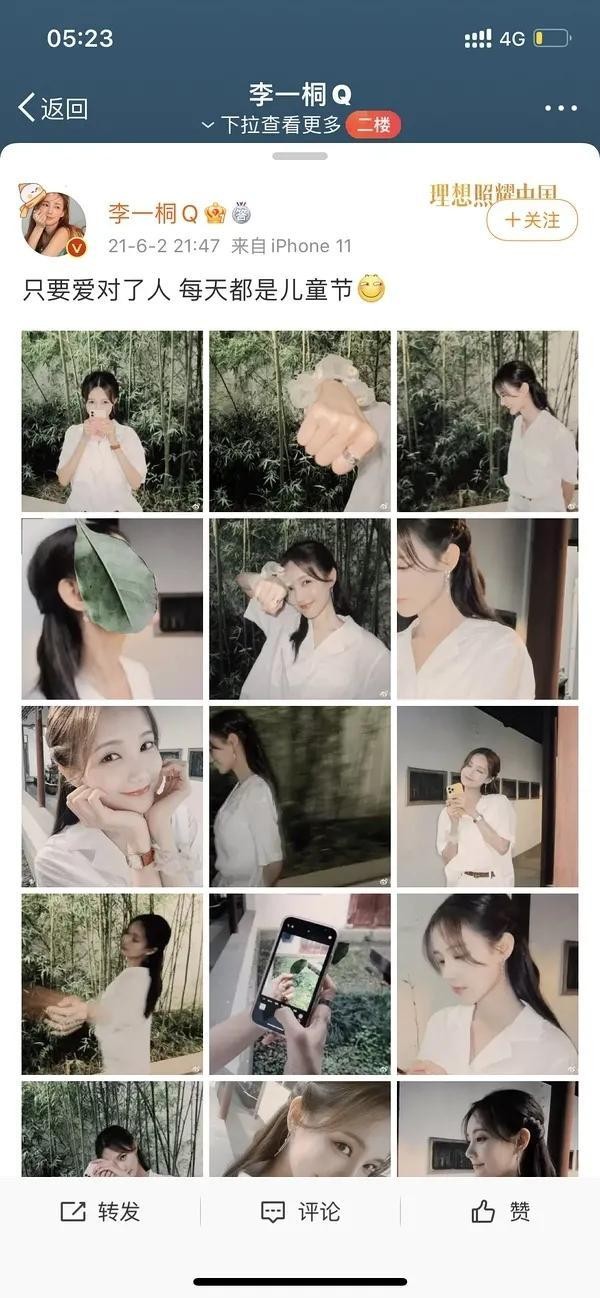Go back with the 返回 arrow
The width and height of the screenshot is (600, 1298).
coord(53,108)
